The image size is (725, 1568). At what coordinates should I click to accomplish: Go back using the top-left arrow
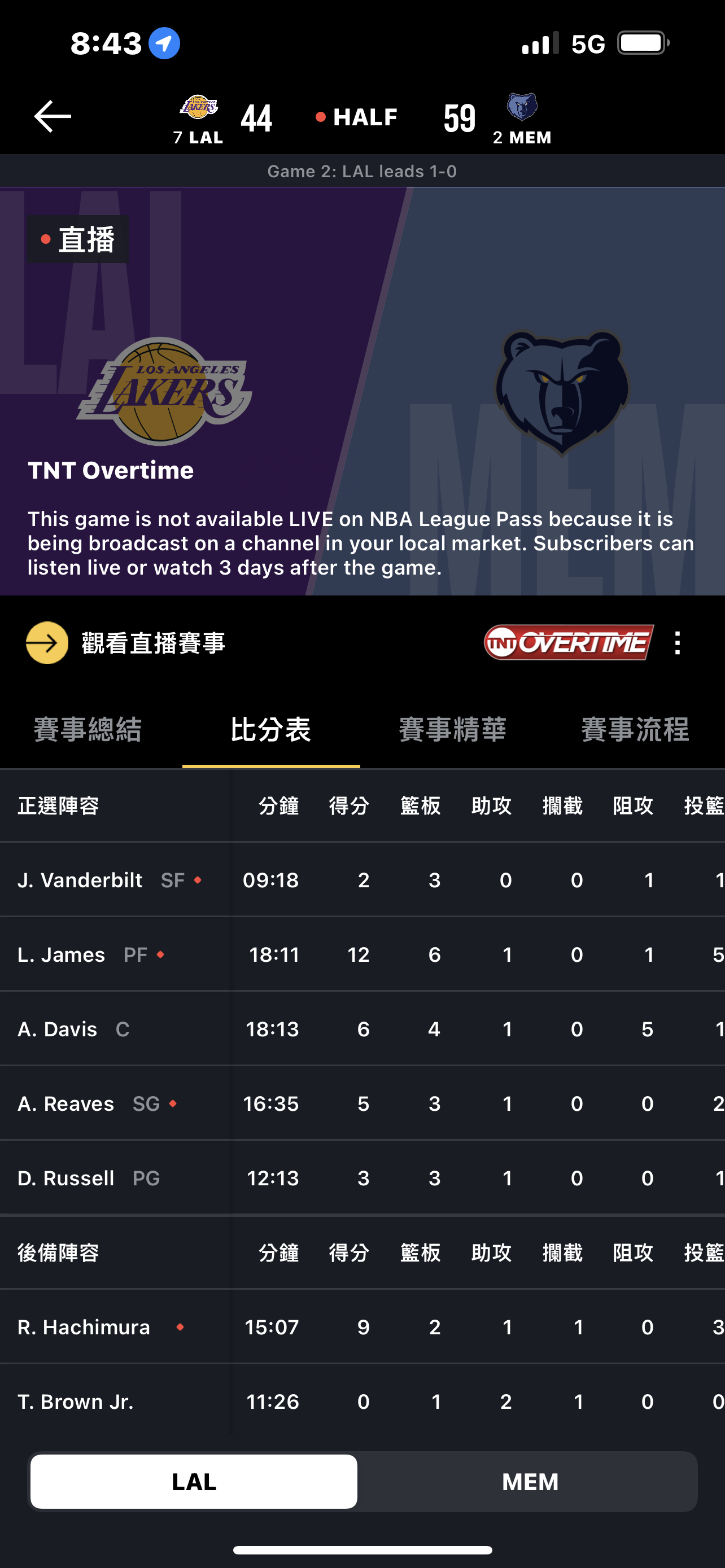pyautogui.click(x=53, y=116)
